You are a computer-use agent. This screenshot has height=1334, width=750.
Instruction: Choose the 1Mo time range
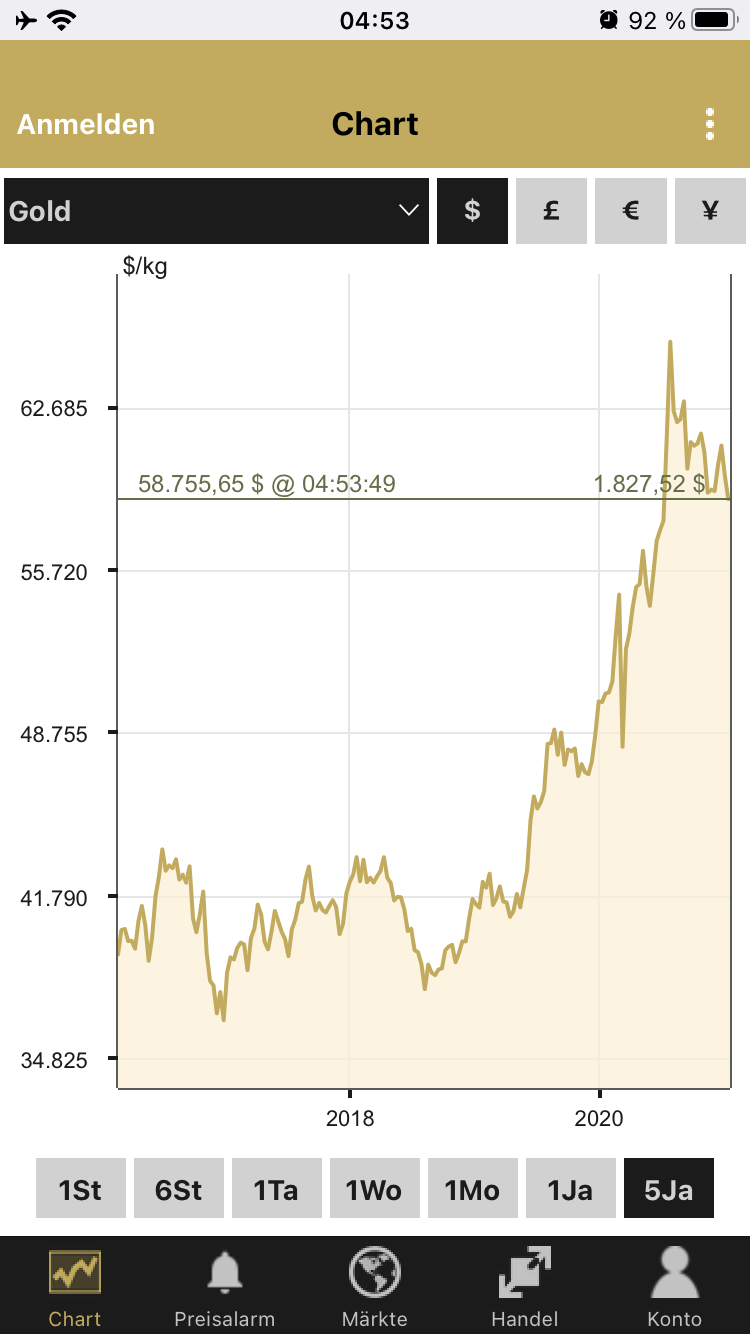(472, 1189)
